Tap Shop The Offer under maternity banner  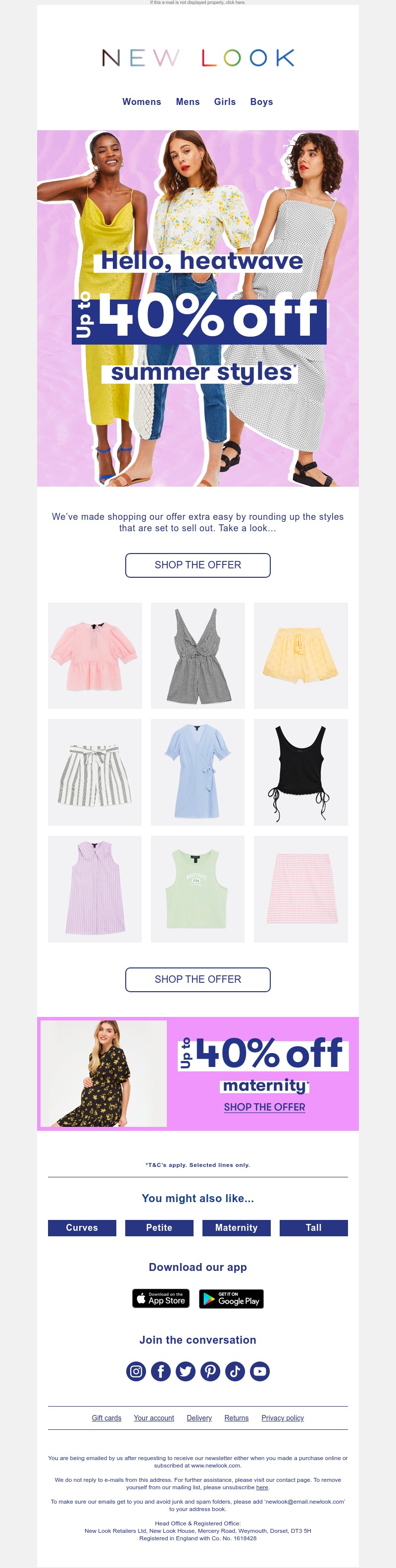(264, 1107)
